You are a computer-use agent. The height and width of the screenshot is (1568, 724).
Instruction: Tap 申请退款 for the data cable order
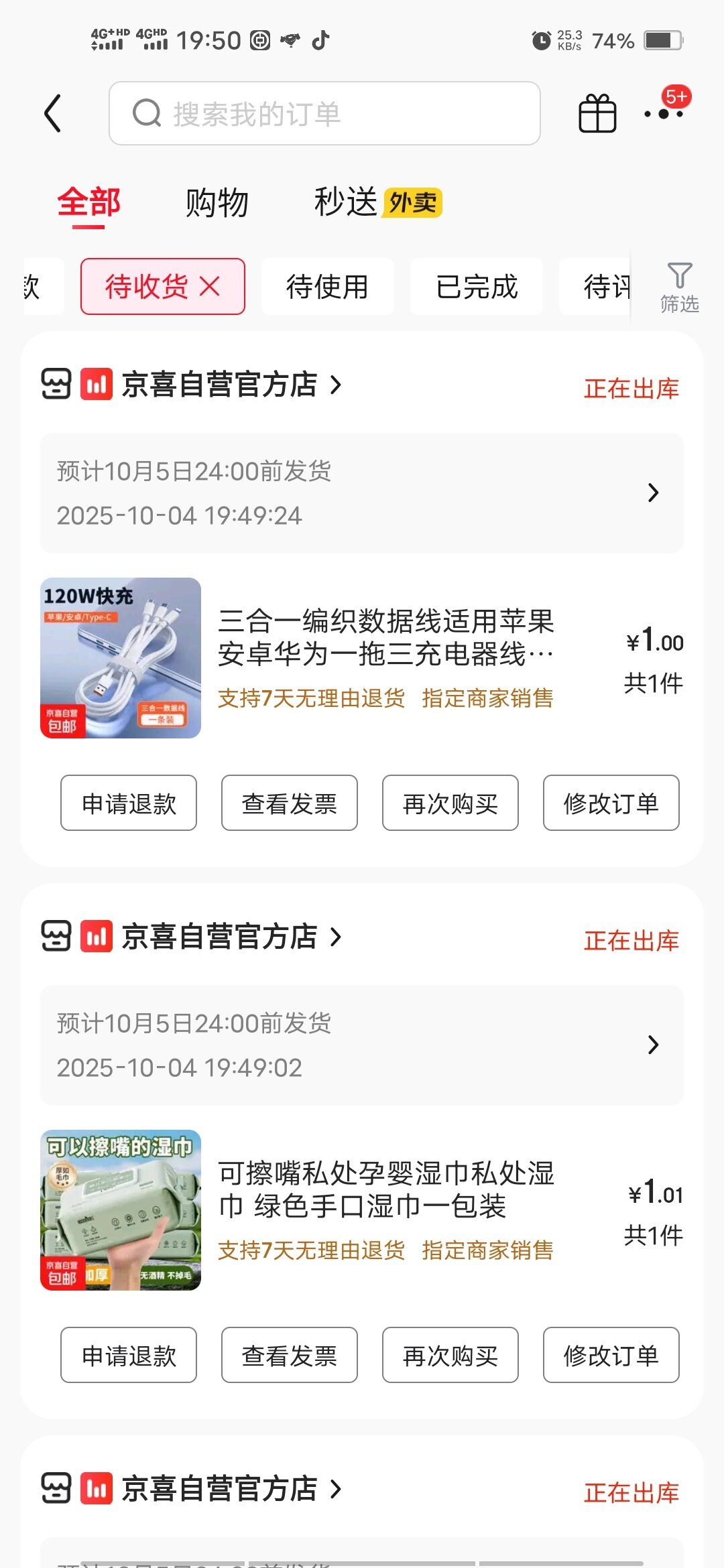click(129, 803)
